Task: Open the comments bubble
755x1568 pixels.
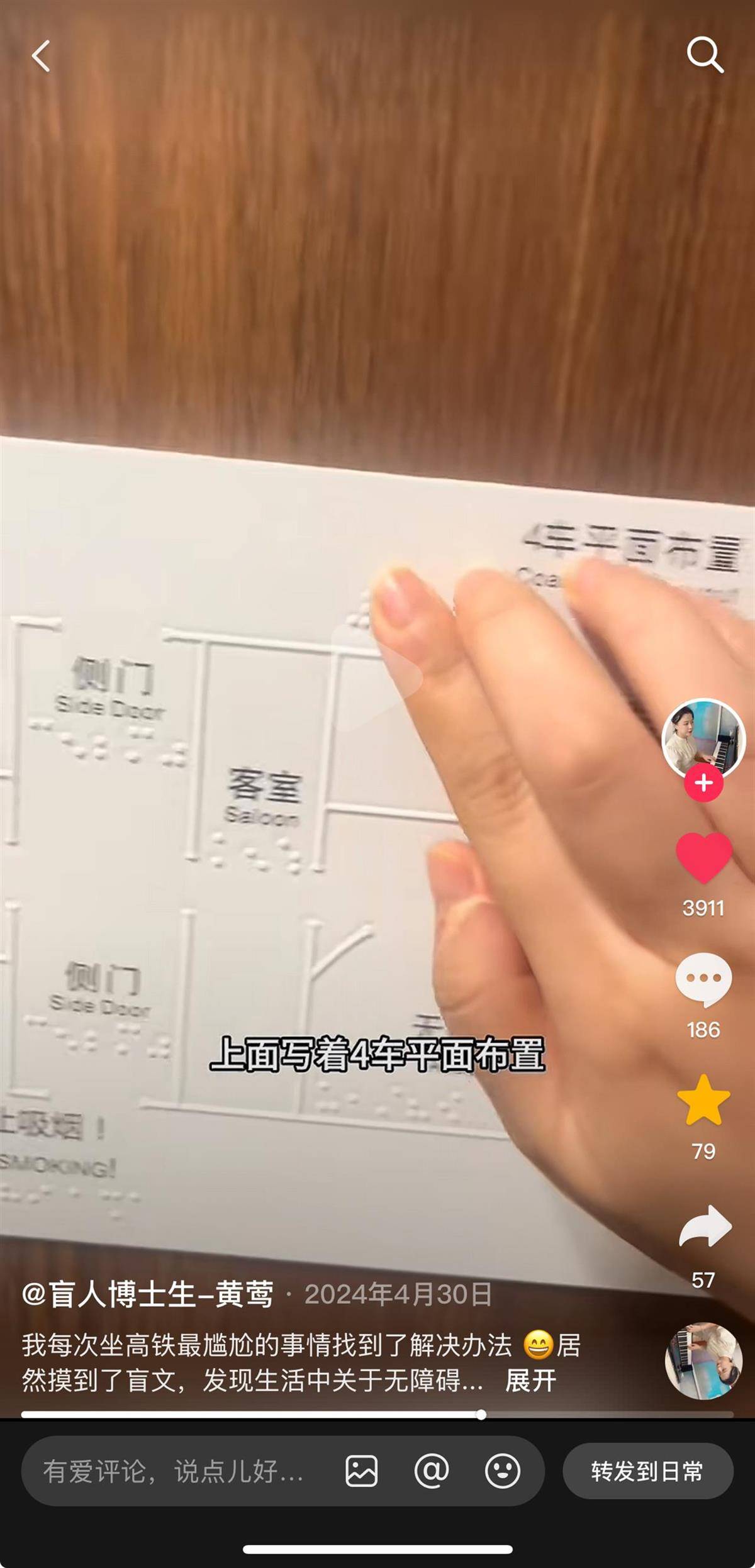Action: (x=703, y=980)
